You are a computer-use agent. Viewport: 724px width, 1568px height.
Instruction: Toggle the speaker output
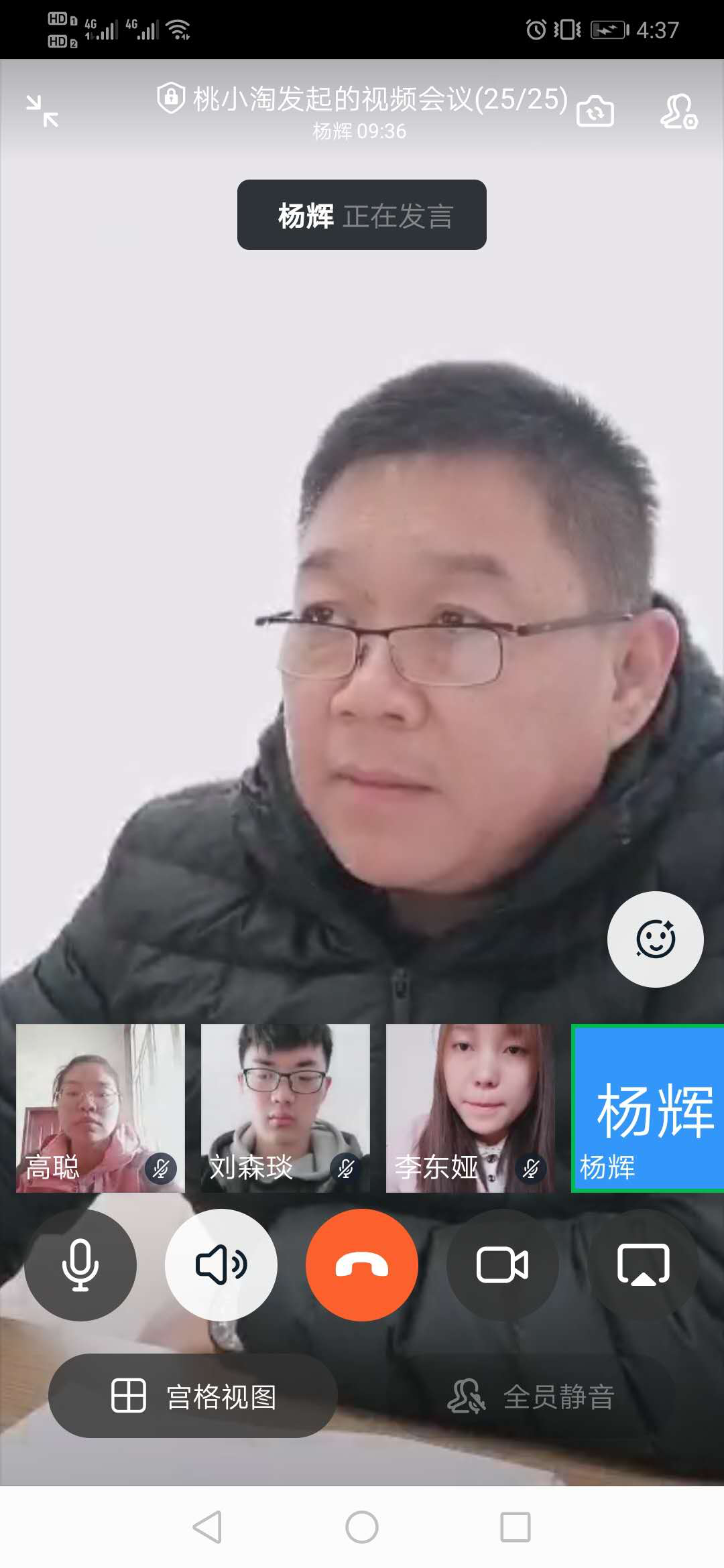(x=221, y=1264)
